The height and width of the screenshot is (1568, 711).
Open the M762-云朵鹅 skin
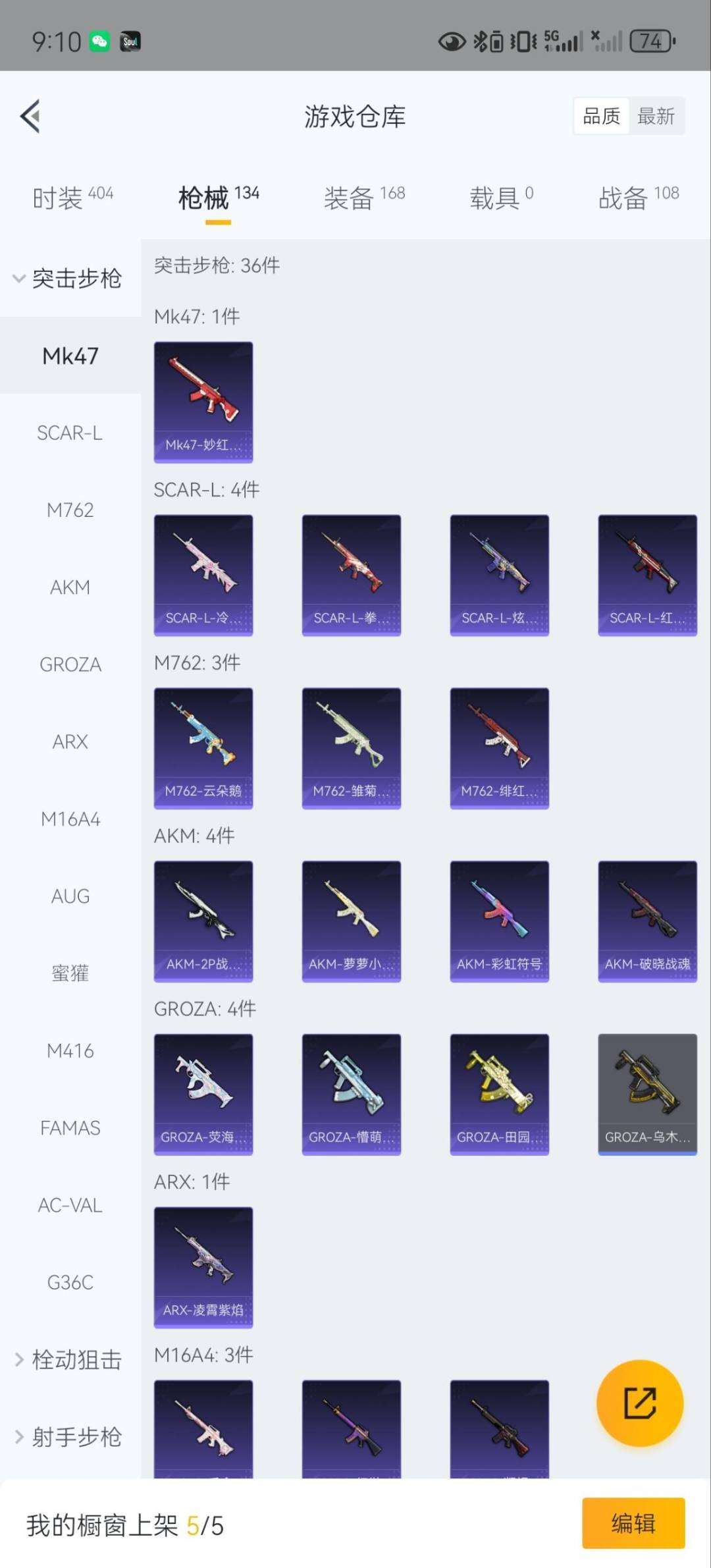click(x=203, y=747)
